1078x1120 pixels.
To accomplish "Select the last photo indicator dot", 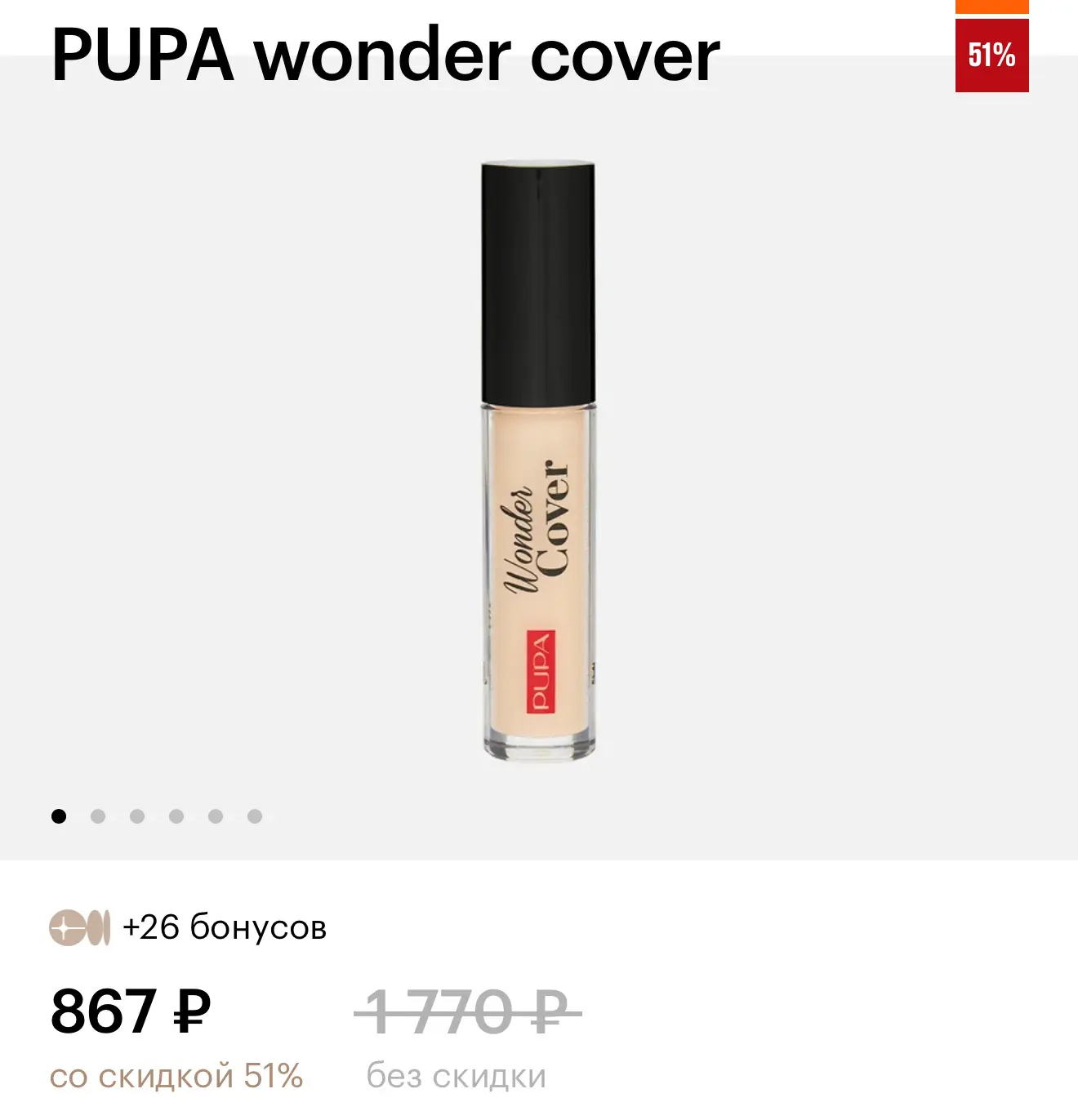I will click(255, 816).
